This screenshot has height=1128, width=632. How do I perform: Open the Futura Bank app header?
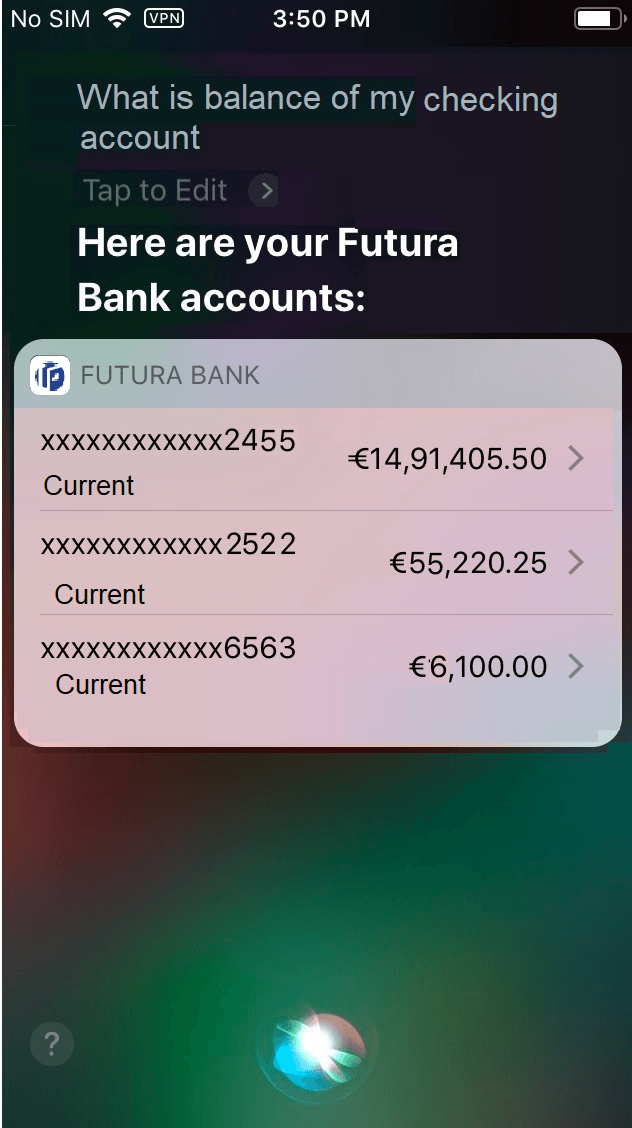coord(170,376)
